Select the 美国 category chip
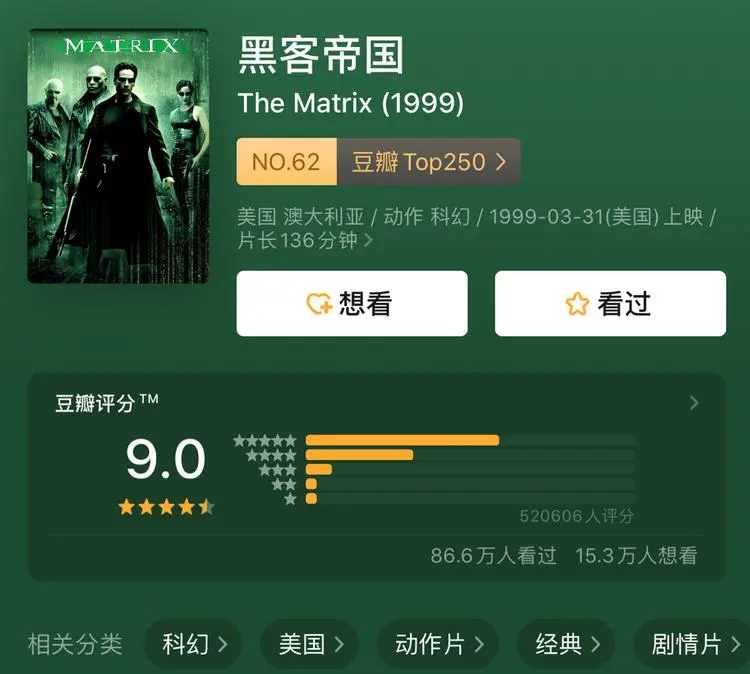Image resolution: width=750 pixels, height=674 pixels. coord(310,644)
